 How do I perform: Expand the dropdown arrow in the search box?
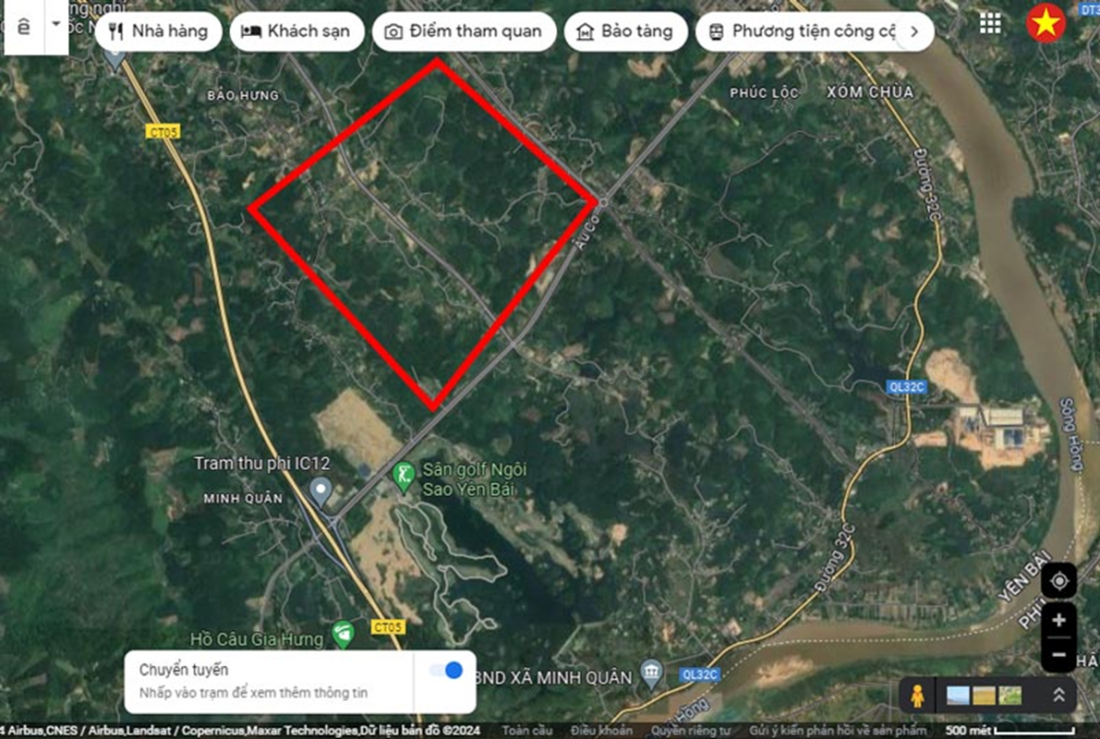(56, 23)
